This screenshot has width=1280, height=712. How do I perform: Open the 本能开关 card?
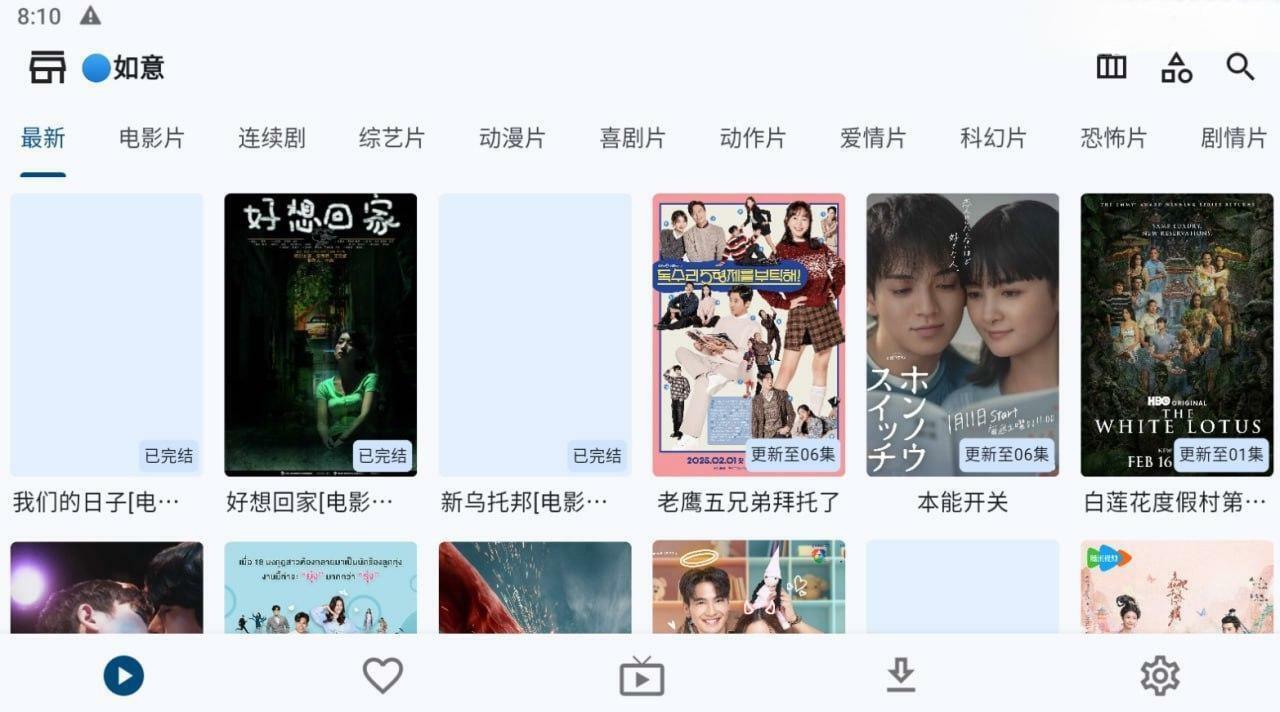[962, 335]
